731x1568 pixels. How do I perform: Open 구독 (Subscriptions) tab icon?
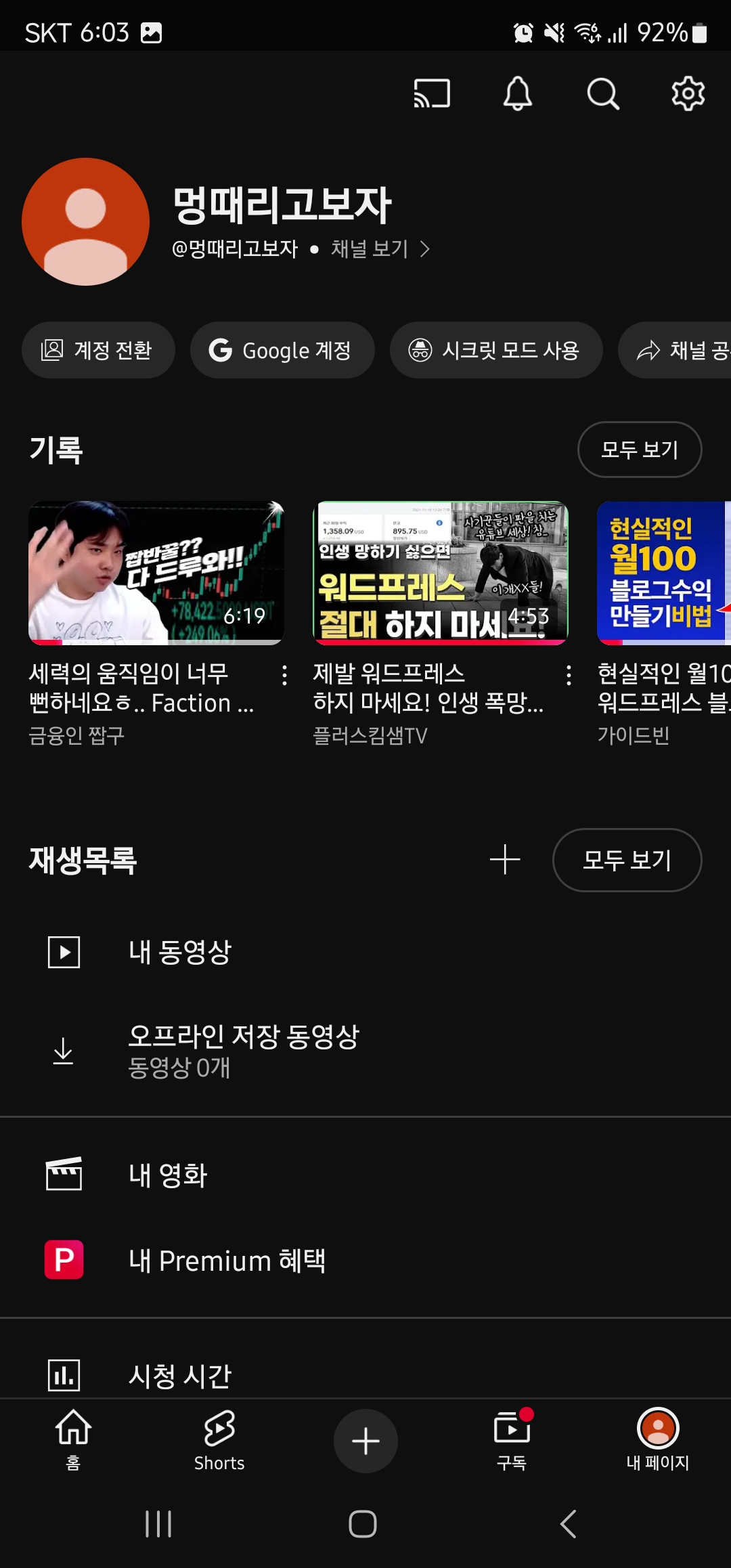(x=511, y=1442)
